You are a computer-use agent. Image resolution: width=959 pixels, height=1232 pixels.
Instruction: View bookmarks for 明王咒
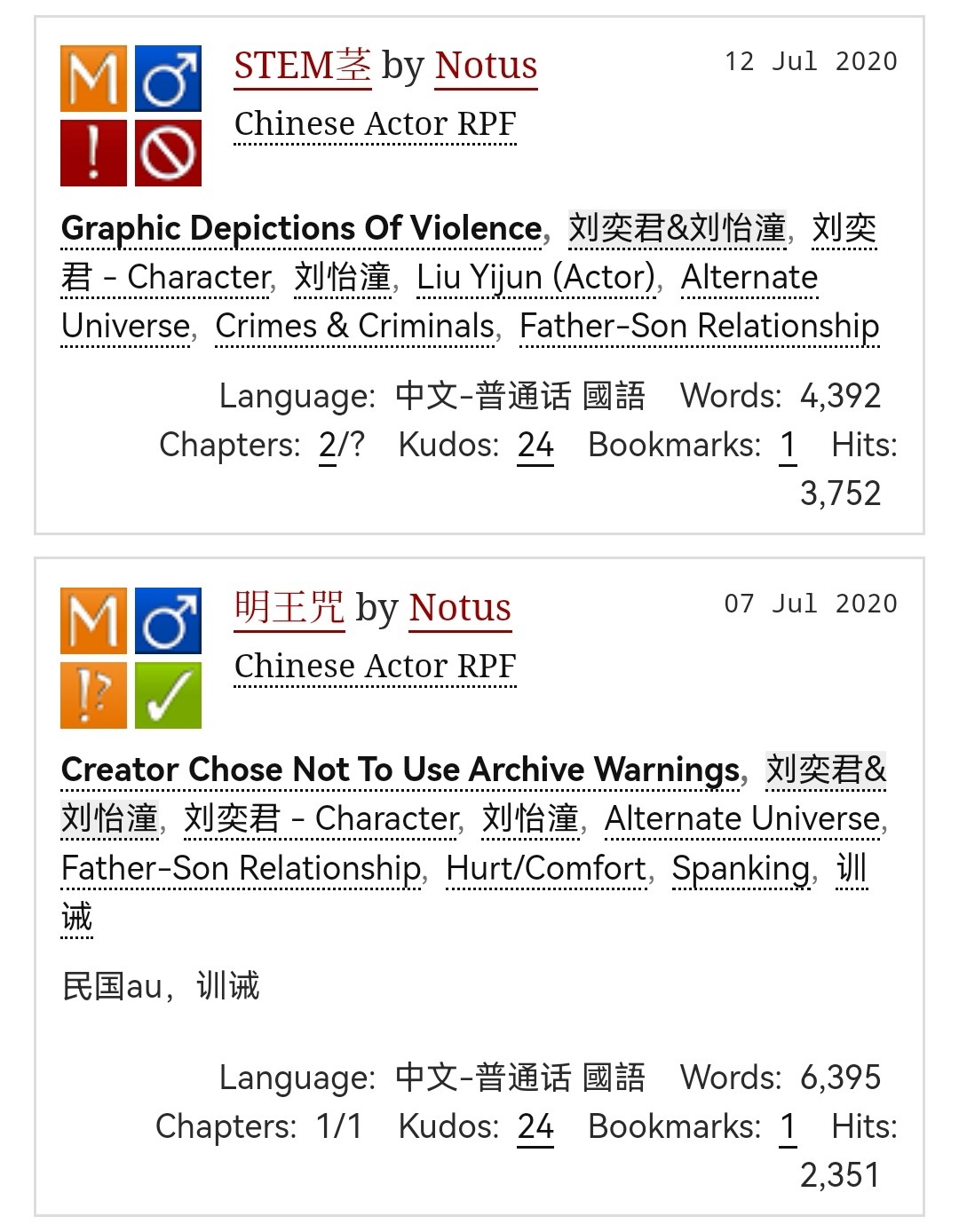click(x=787, y=1126)
